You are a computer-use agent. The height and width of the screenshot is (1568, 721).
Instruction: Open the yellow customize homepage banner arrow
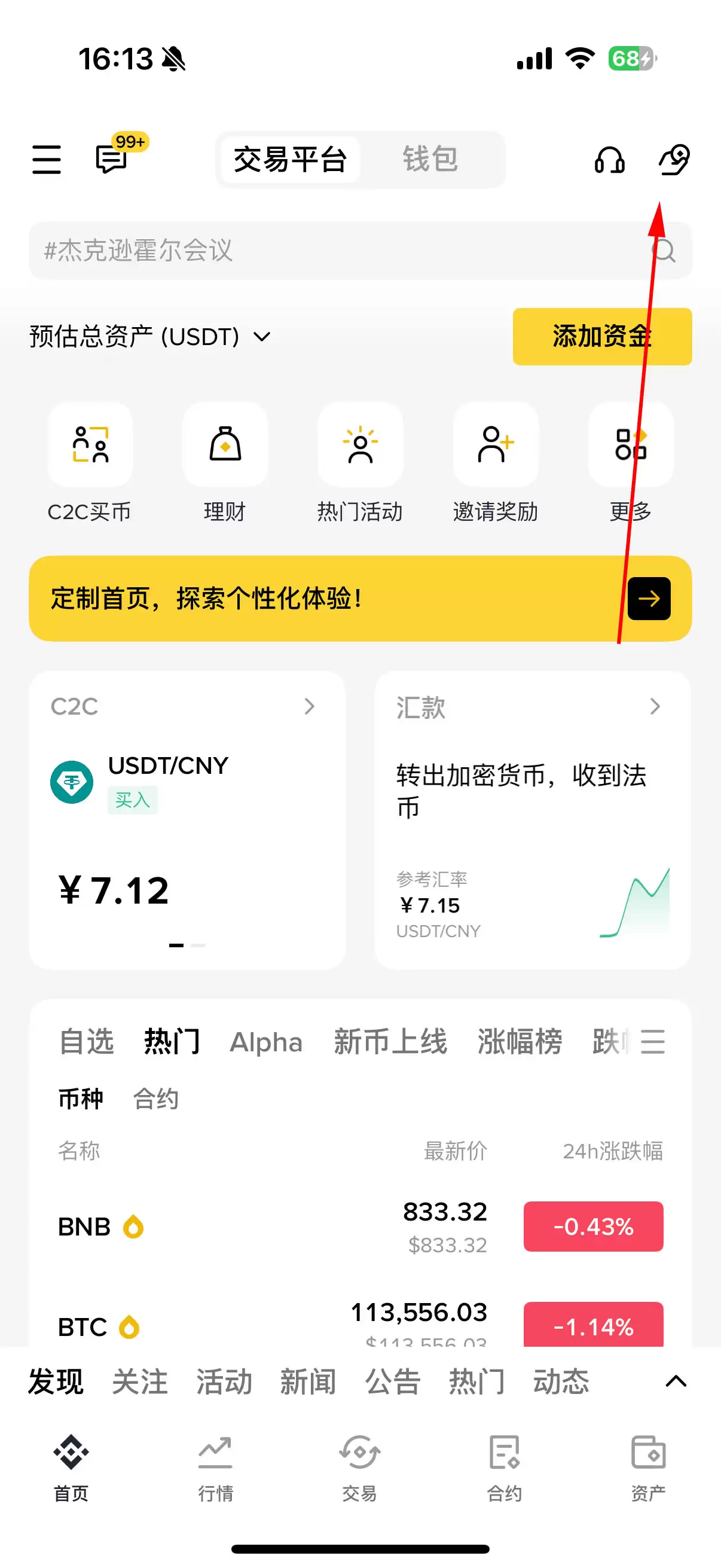click(649, 599)
